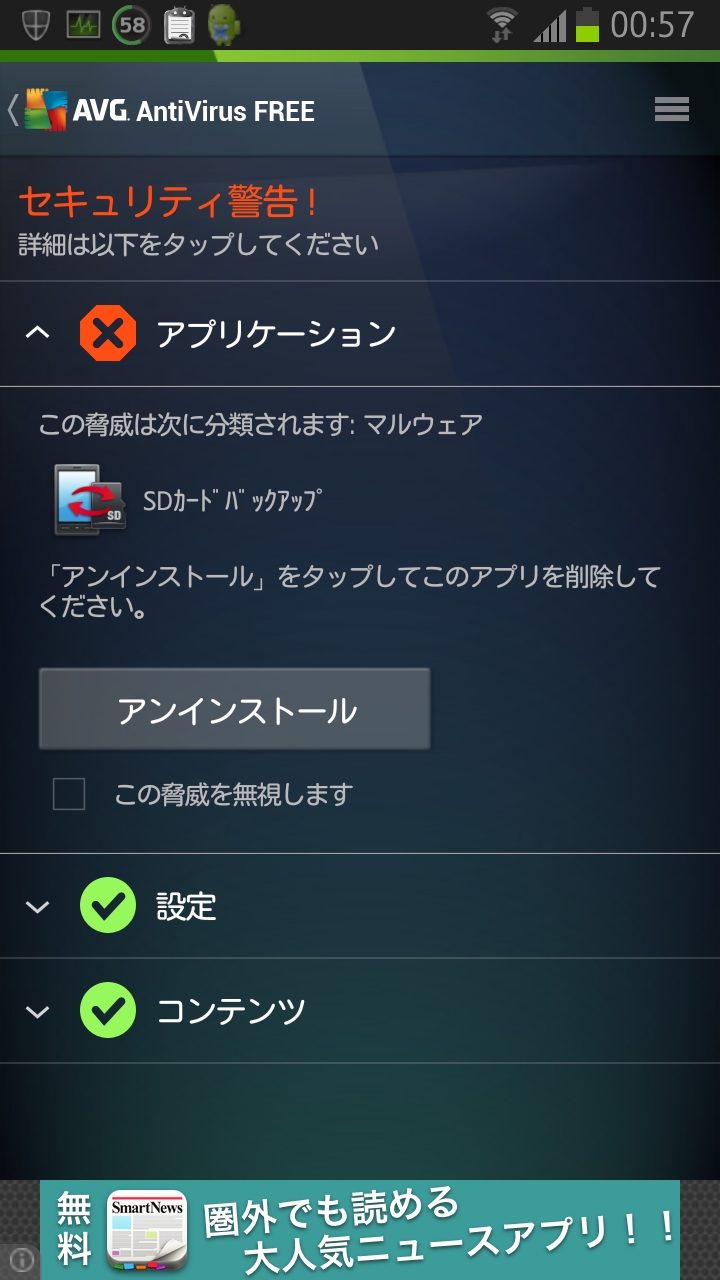This screenshot has height=1280, width=720.
Task: Expand the コンテンツ section
Action: (360, 1010)
